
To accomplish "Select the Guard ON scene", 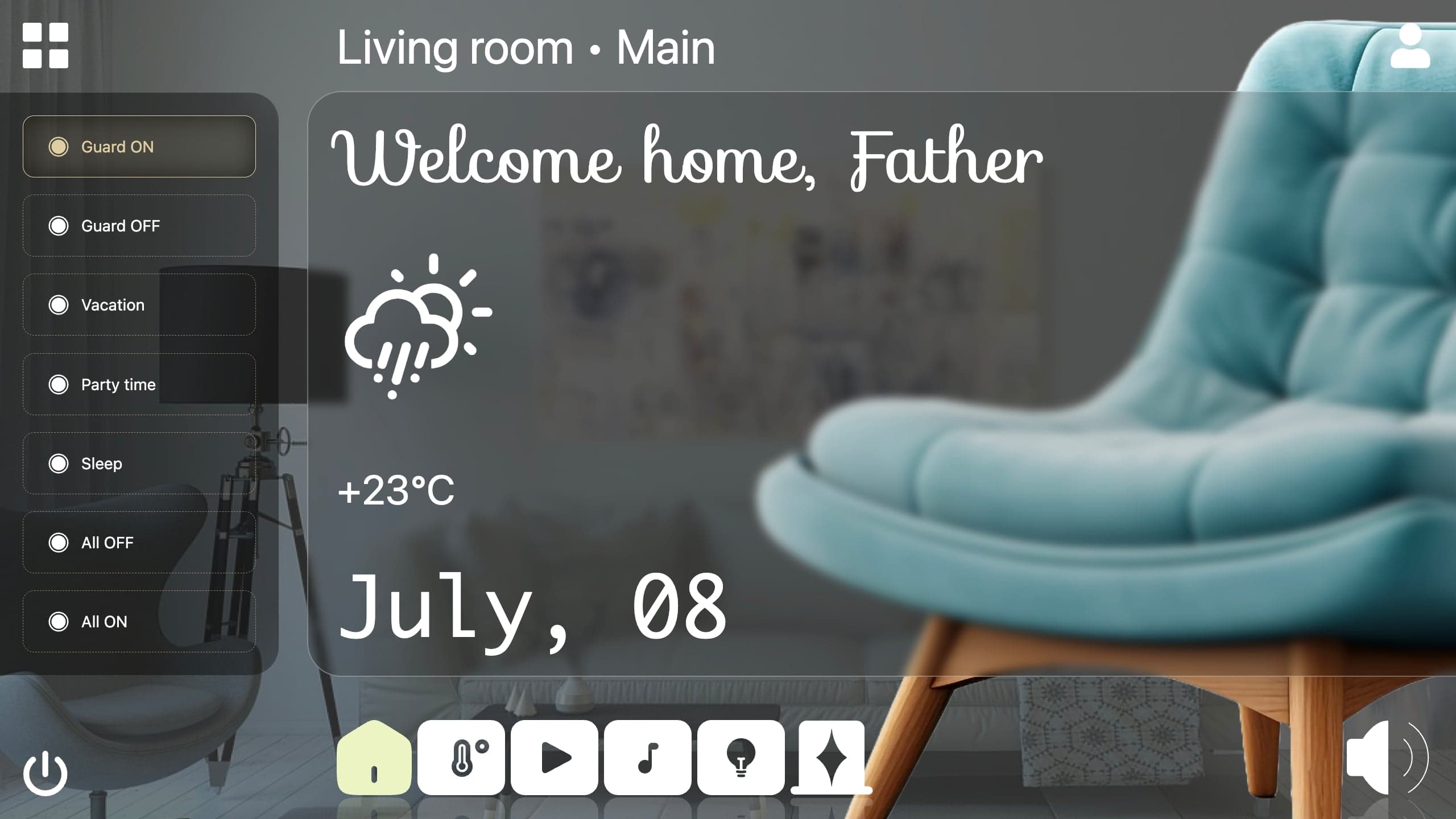I will tap(139, 147).
